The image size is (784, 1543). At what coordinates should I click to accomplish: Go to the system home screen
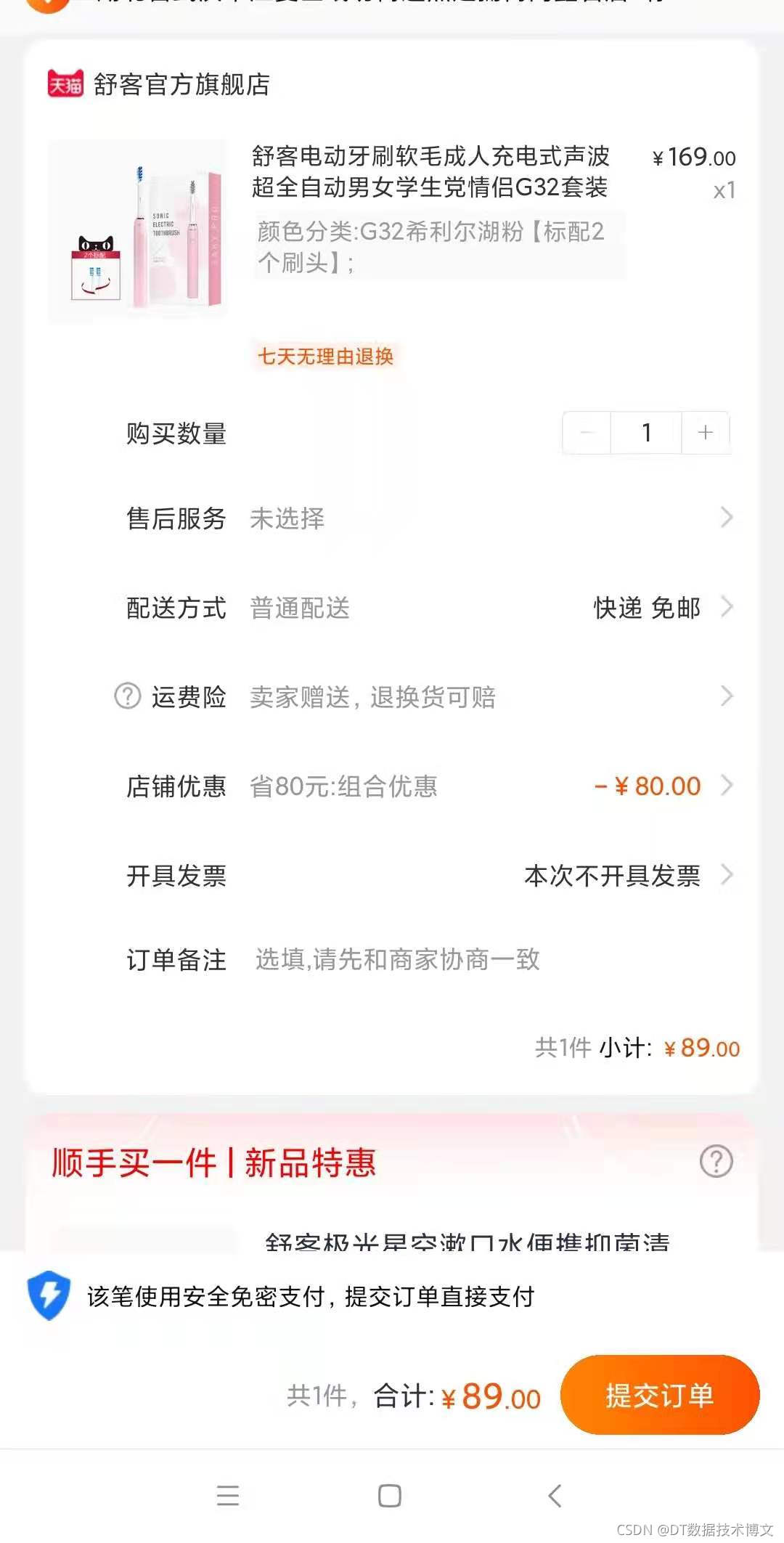pos(390,1496)
